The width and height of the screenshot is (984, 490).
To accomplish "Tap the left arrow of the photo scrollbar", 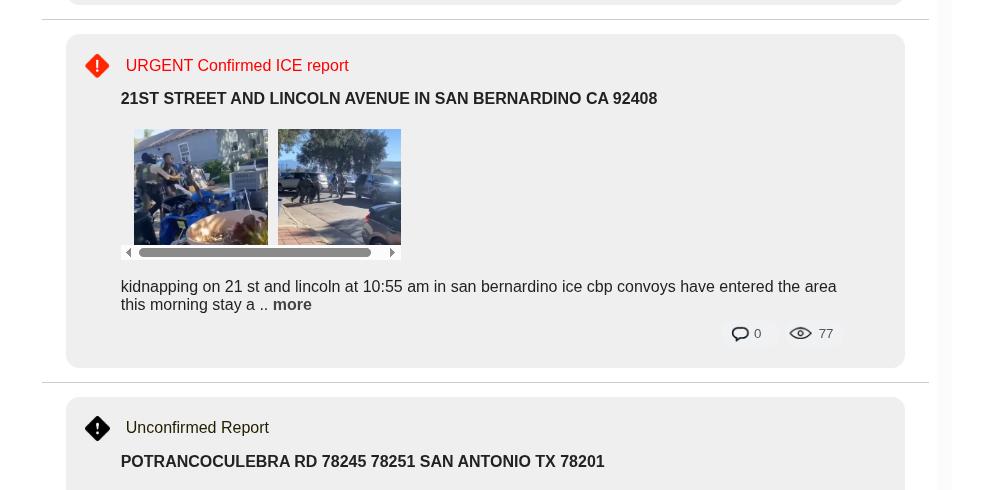I will point(129,253).
